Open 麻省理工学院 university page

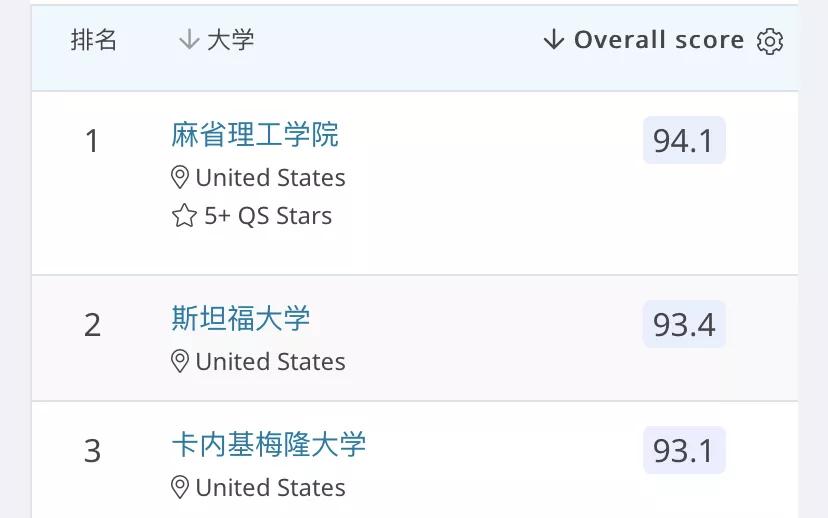tap(255, 134)
